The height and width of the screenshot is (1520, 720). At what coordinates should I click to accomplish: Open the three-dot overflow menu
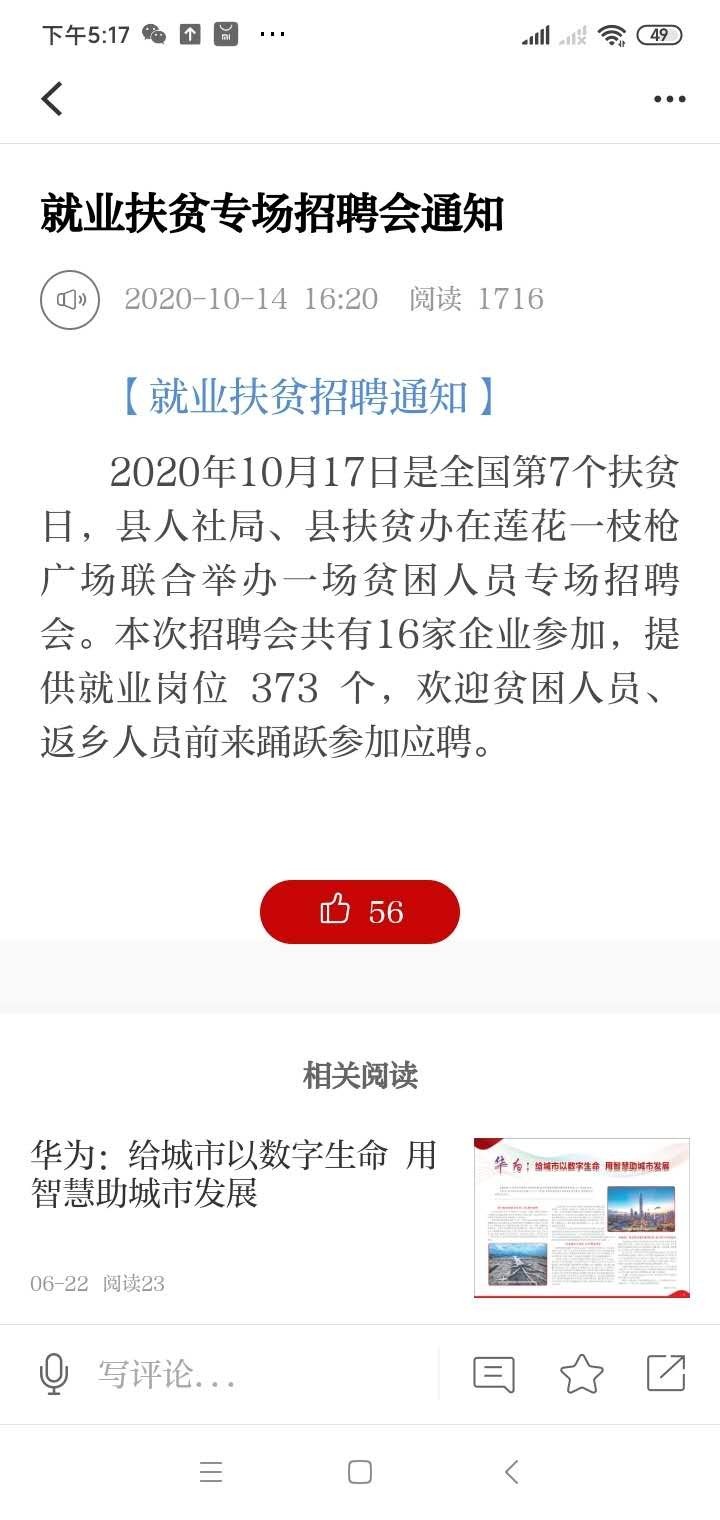pos(669,99)
